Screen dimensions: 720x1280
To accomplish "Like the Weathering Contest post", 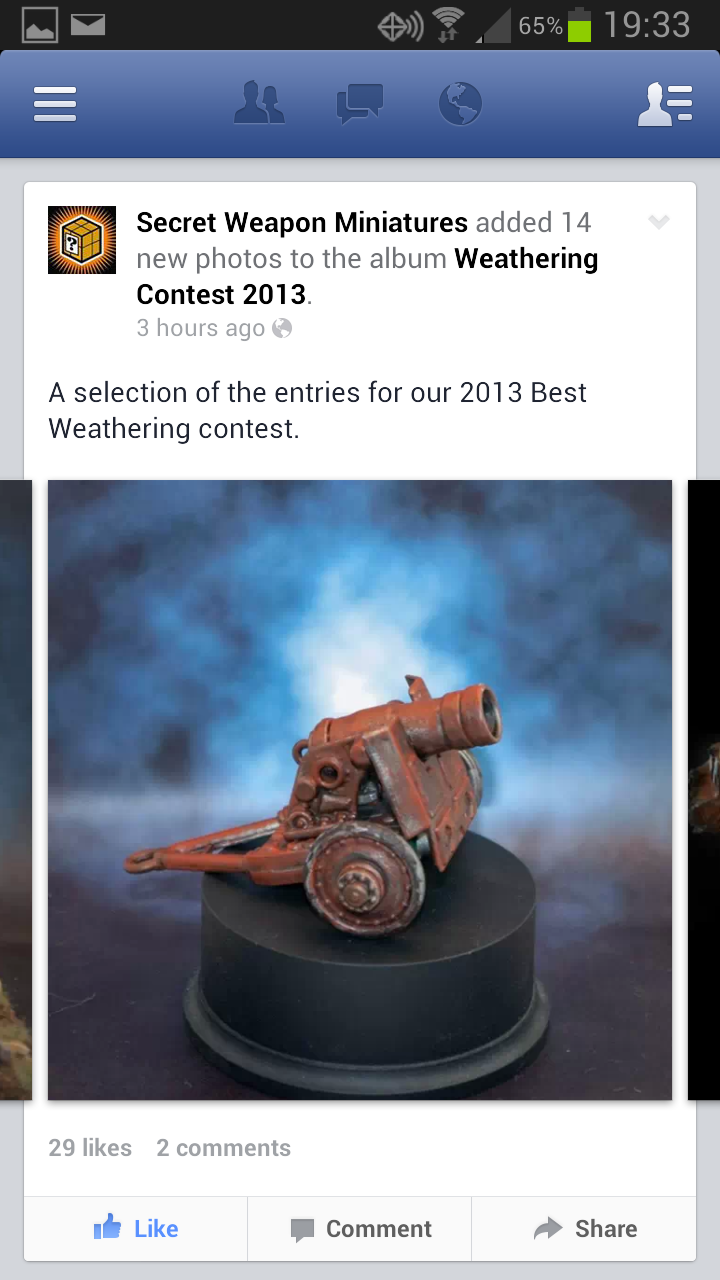I will click(x=136, y=1229).
